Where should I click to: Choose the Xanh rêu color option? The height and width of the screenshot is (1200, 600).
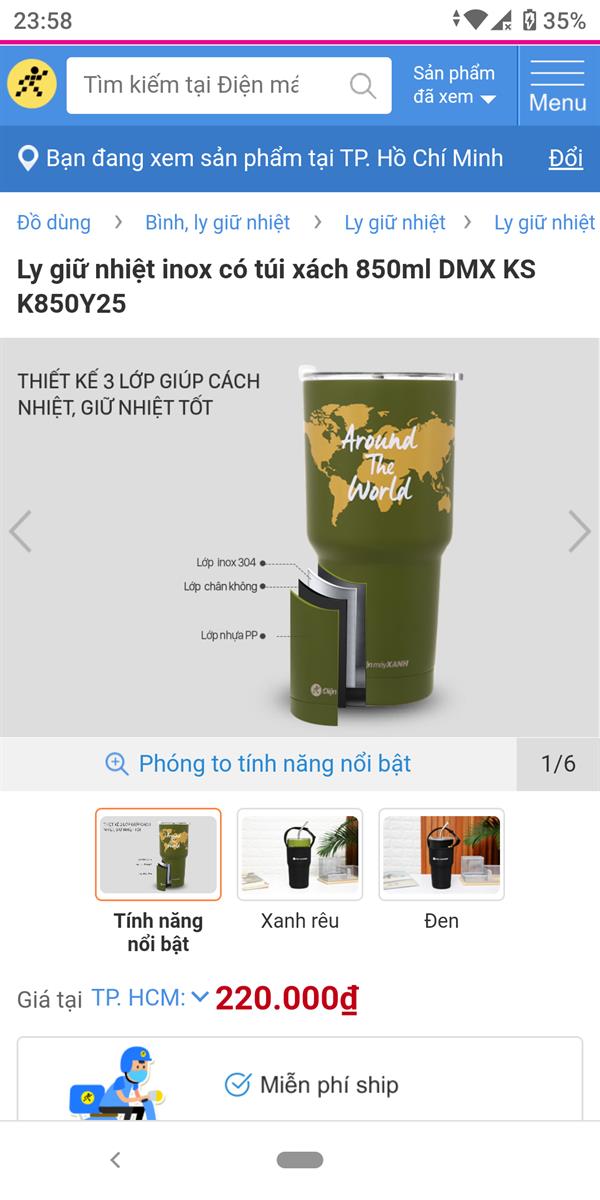300,855
